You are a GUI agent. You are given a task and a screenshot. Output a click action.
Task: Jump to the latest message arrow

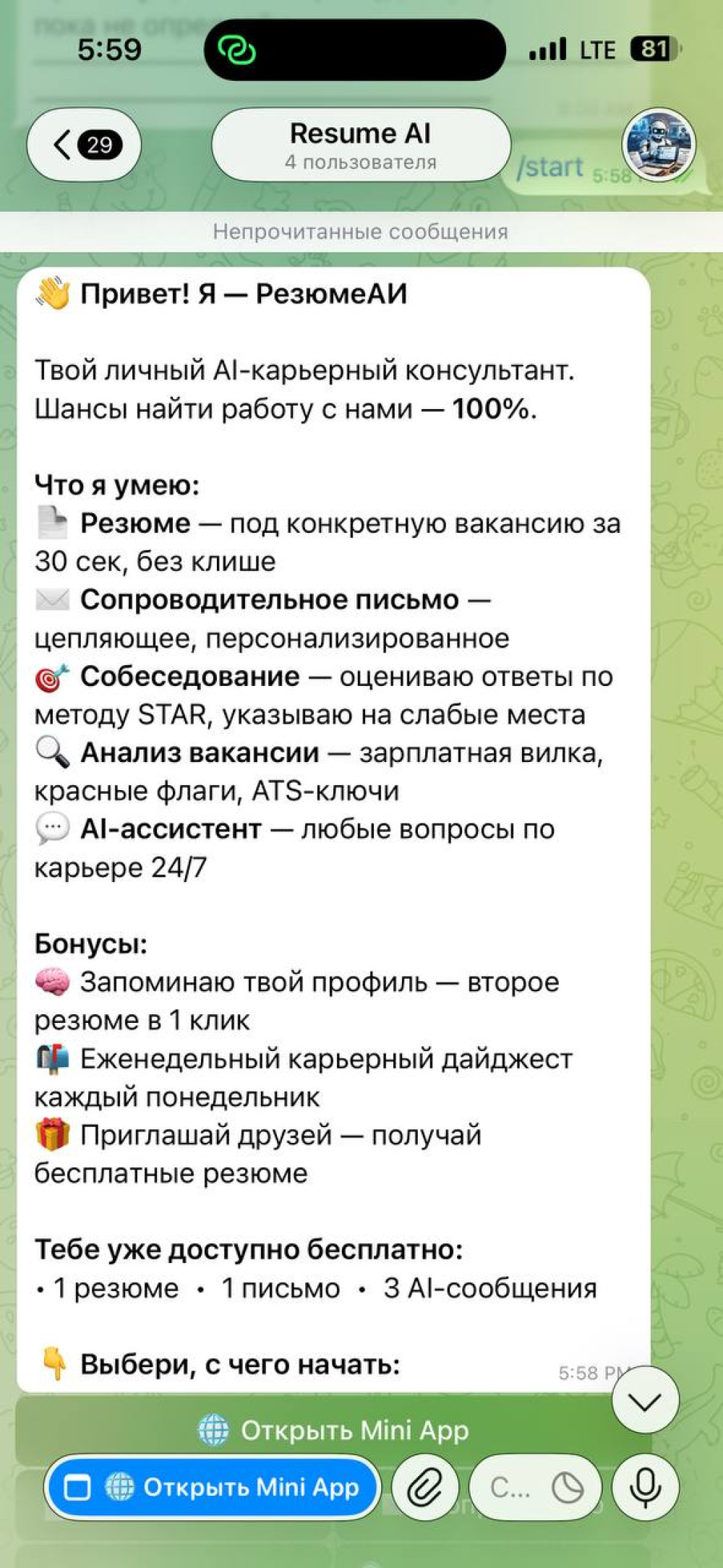[645, 1401]
